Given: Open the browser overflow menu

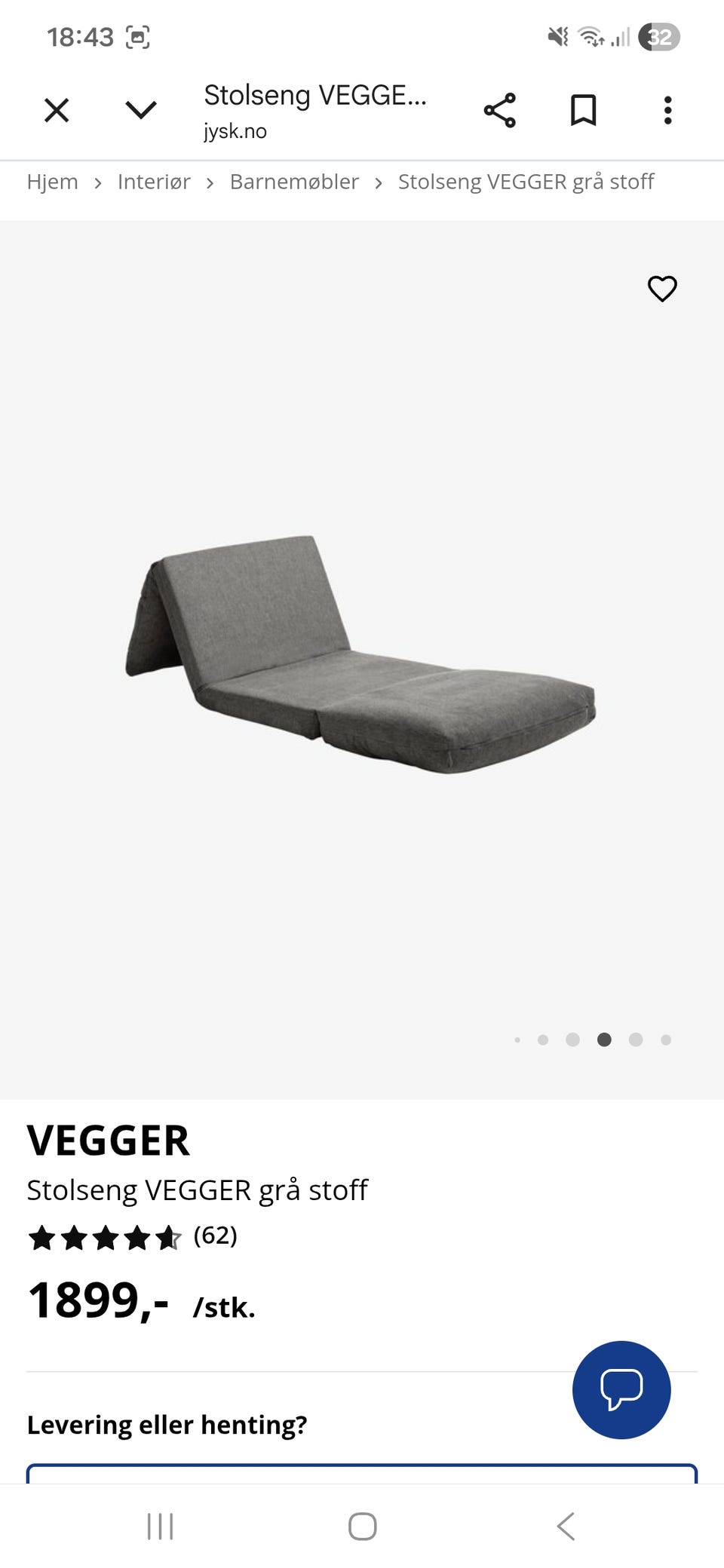Looking at the screenshot, I should [x=667, y=111].
